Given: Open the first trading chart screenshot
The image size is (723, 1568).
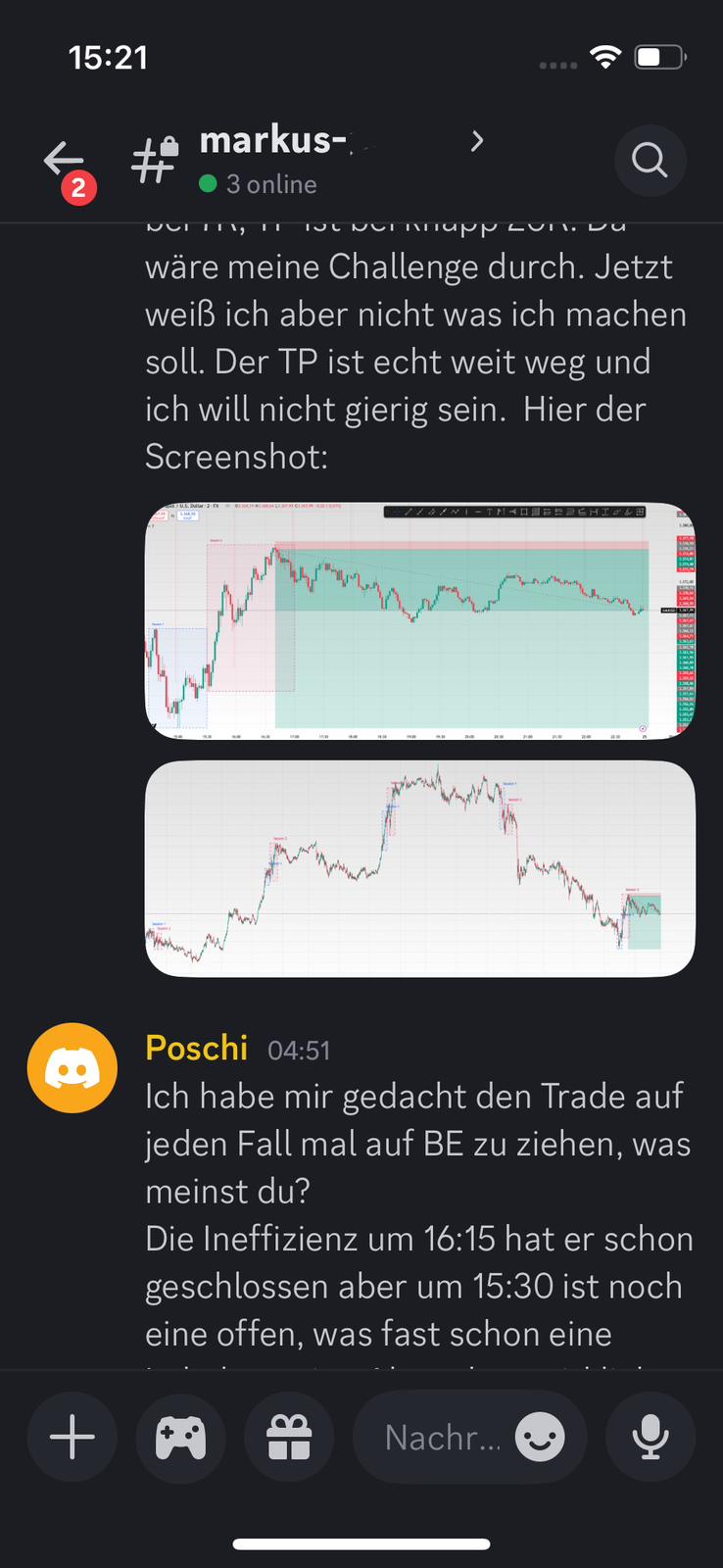Looking at the screenshot, I should click(419, 620).
